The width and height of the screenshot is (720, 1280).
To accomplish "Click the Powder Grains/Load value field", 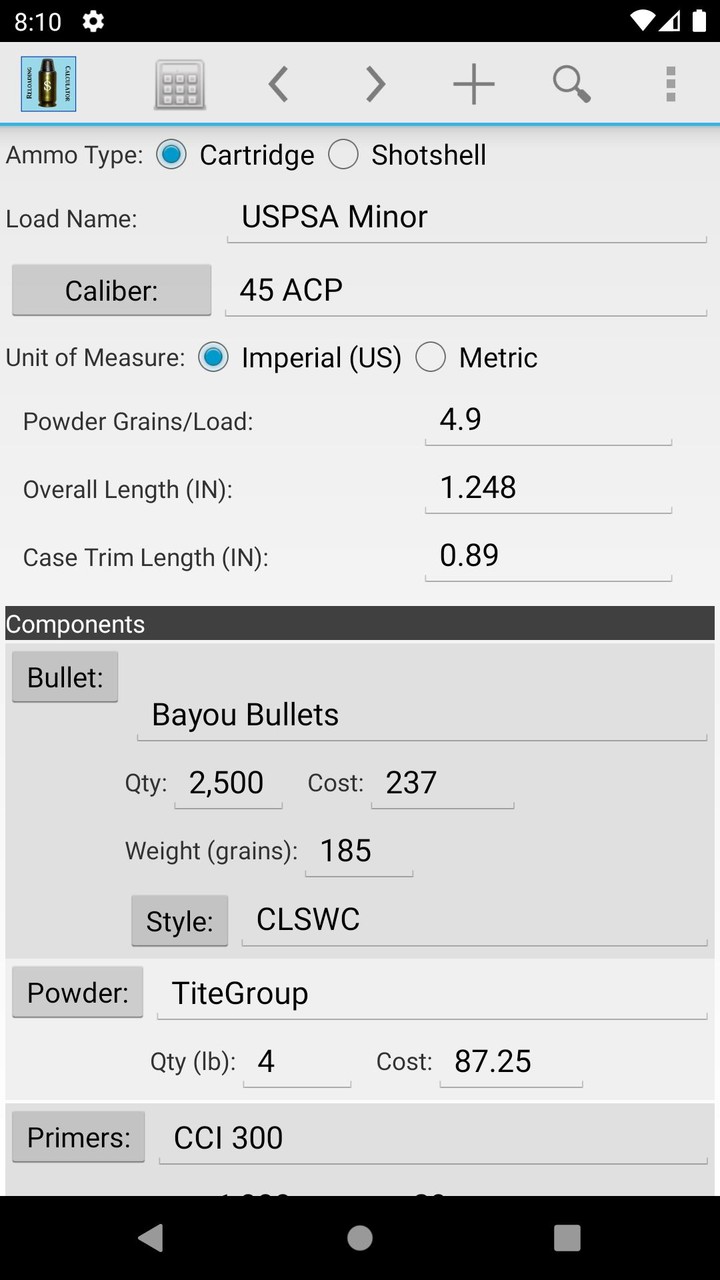I will click(548, 419).
